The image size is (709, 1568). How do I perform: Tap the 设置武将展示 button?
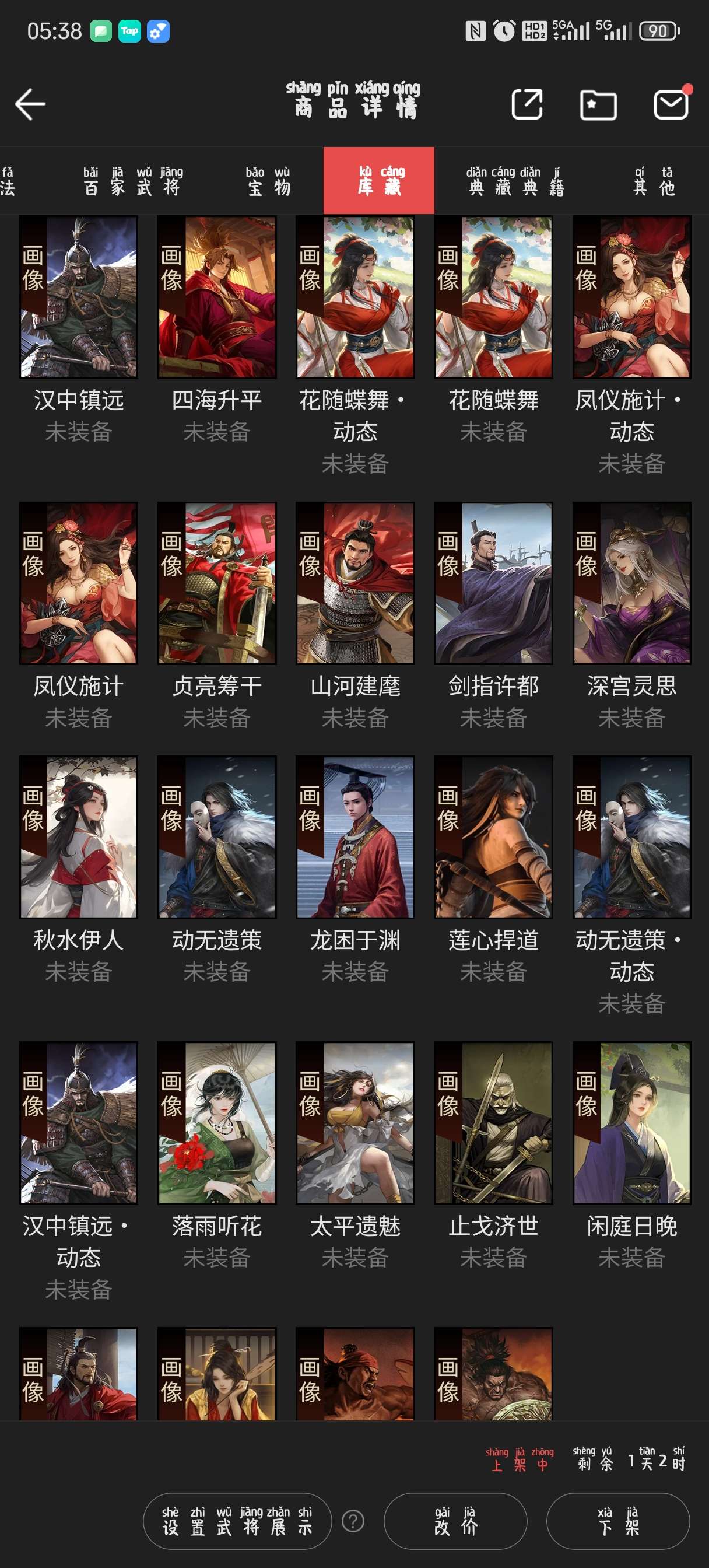237,1521
